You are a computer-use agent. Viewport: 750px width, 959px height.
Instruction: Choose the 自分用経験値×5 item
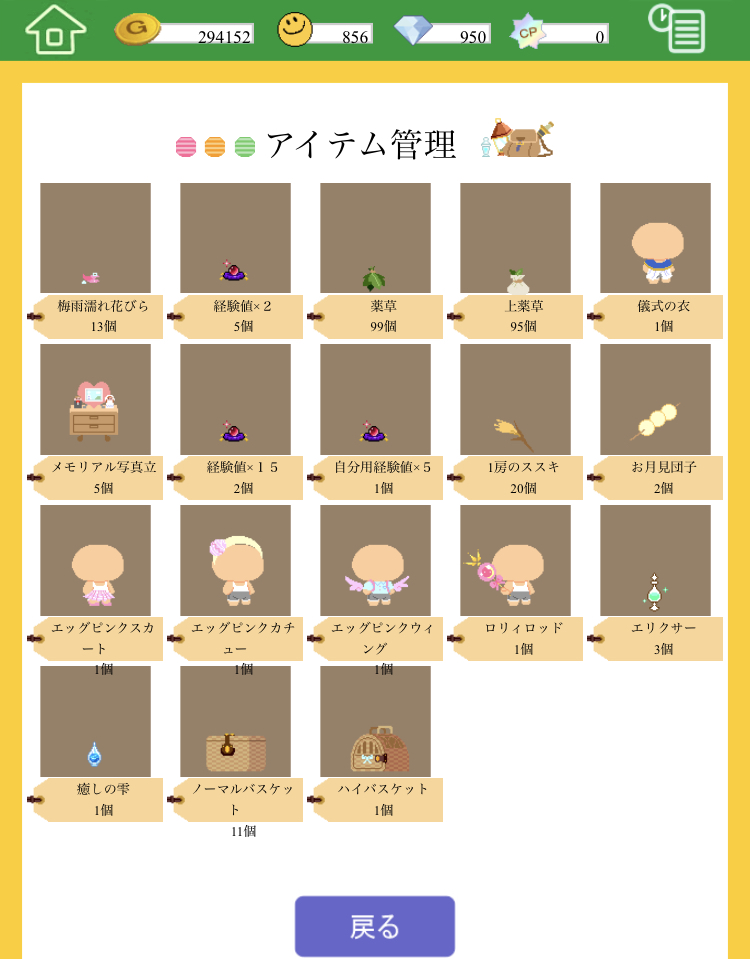point(376,400)
